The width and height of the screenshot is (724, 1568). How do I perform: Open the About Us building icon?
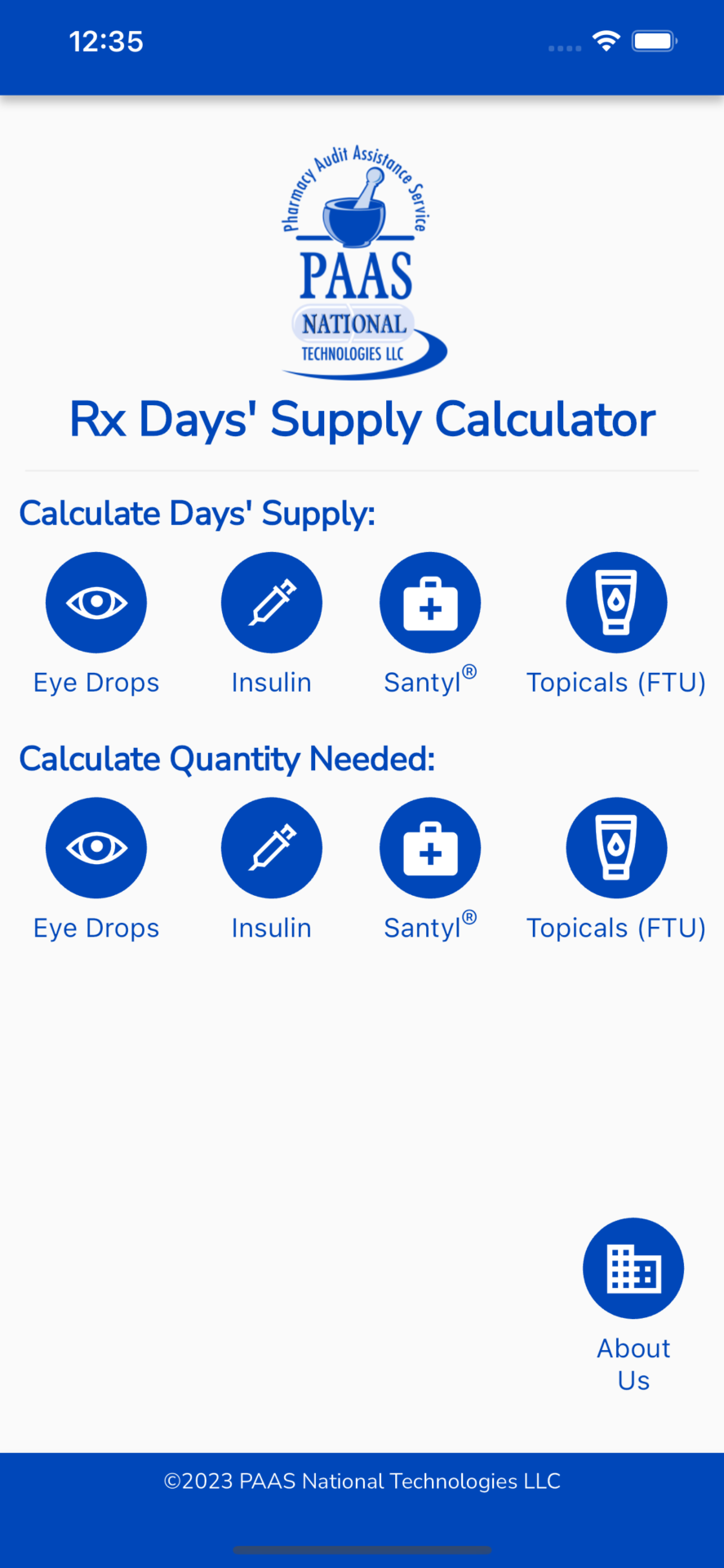tap(633, 1268)
